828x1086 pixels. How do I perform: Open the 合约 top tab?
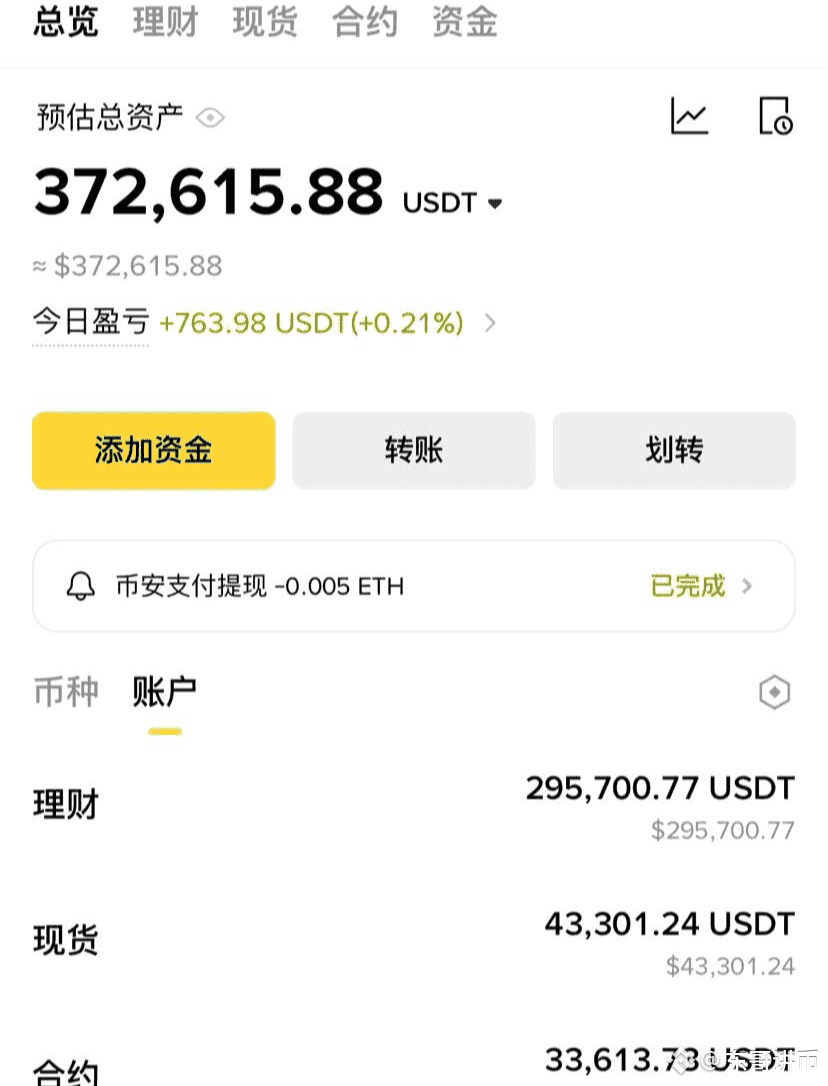tap(364, 21)
